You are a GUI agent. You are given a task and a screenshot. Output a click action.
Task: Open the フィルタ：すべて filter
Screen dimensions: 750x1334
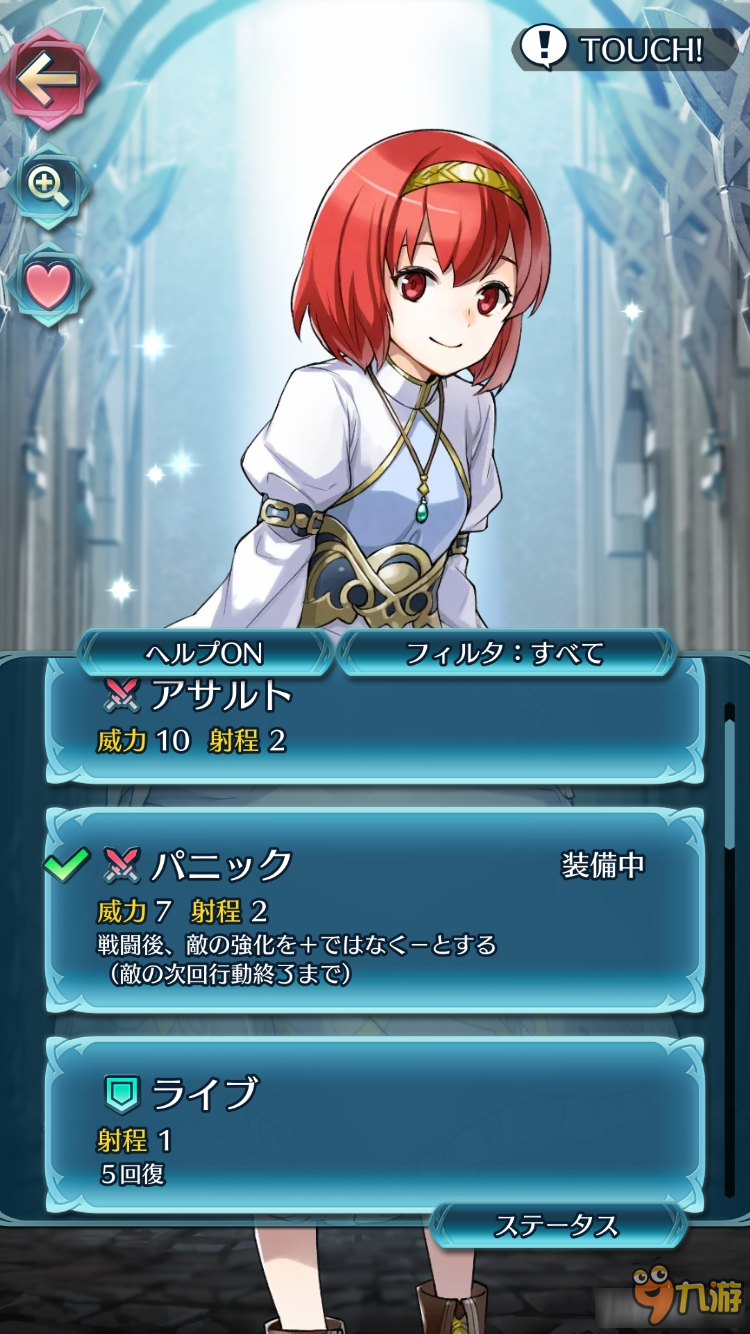tap(505, 654)
